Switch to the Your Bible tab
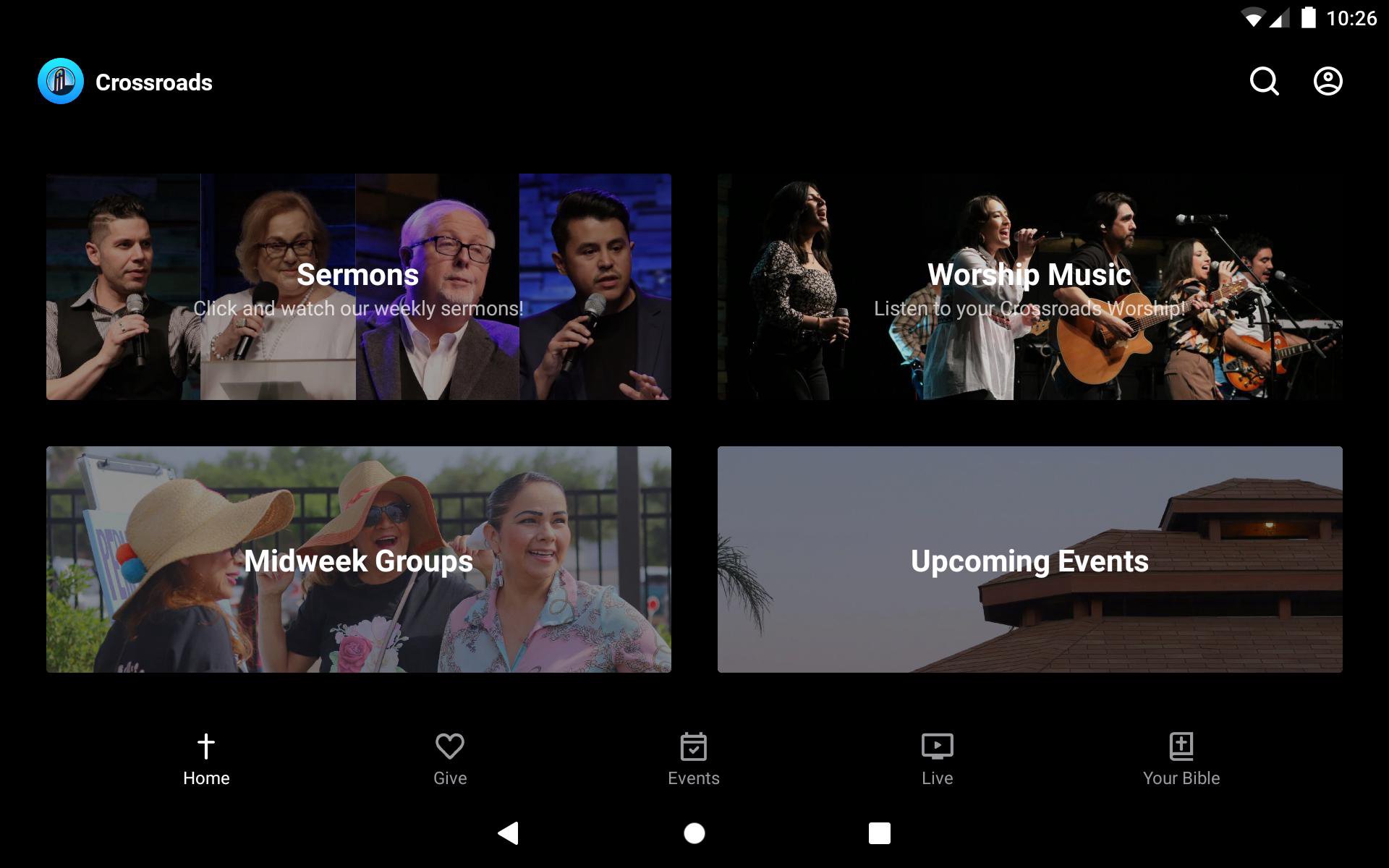The height and width of the screenshot is (868, 1389). pos(1181,759)
